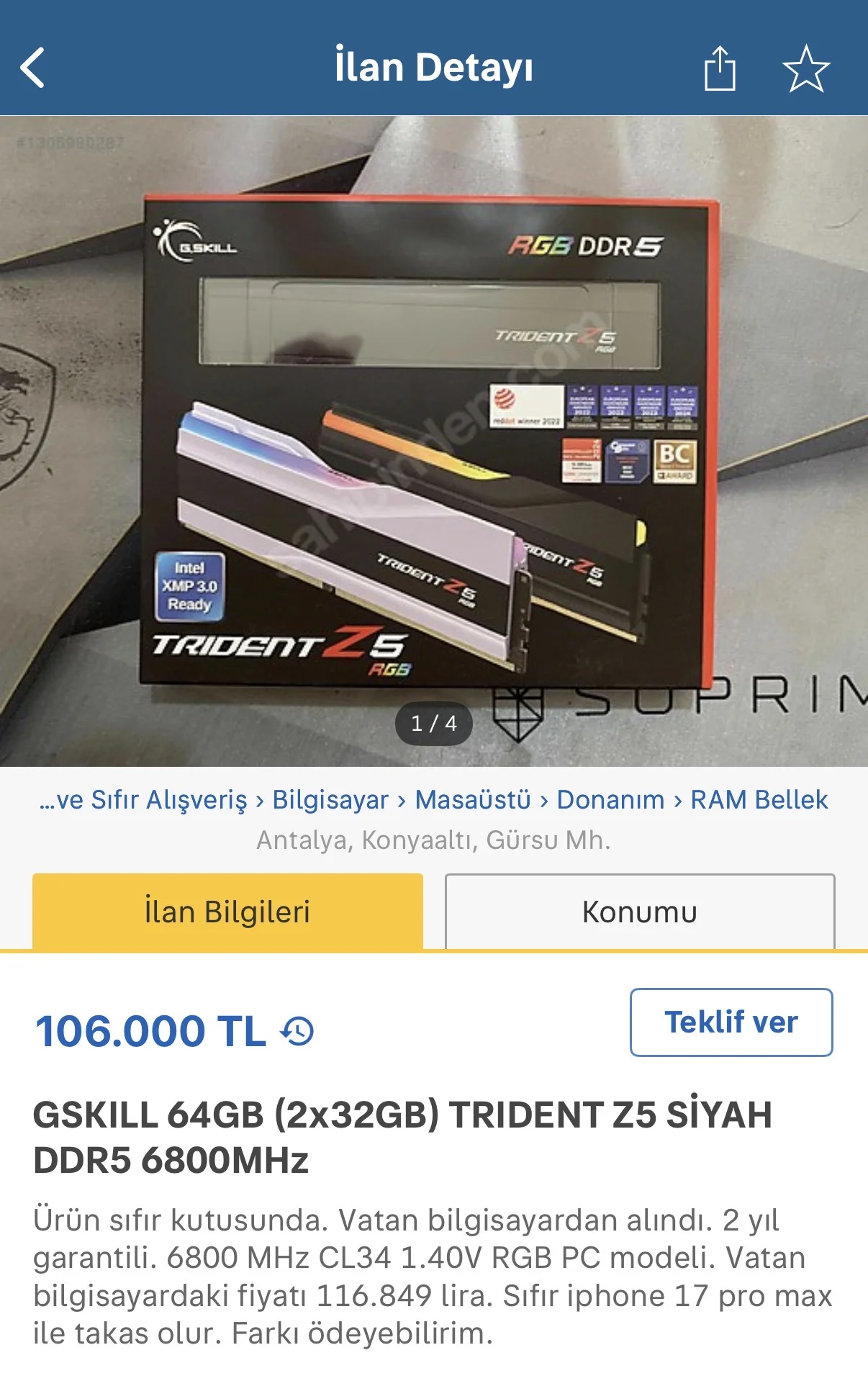Share this listing
The height and width of the screenshot is (1381, 868).
719,68
